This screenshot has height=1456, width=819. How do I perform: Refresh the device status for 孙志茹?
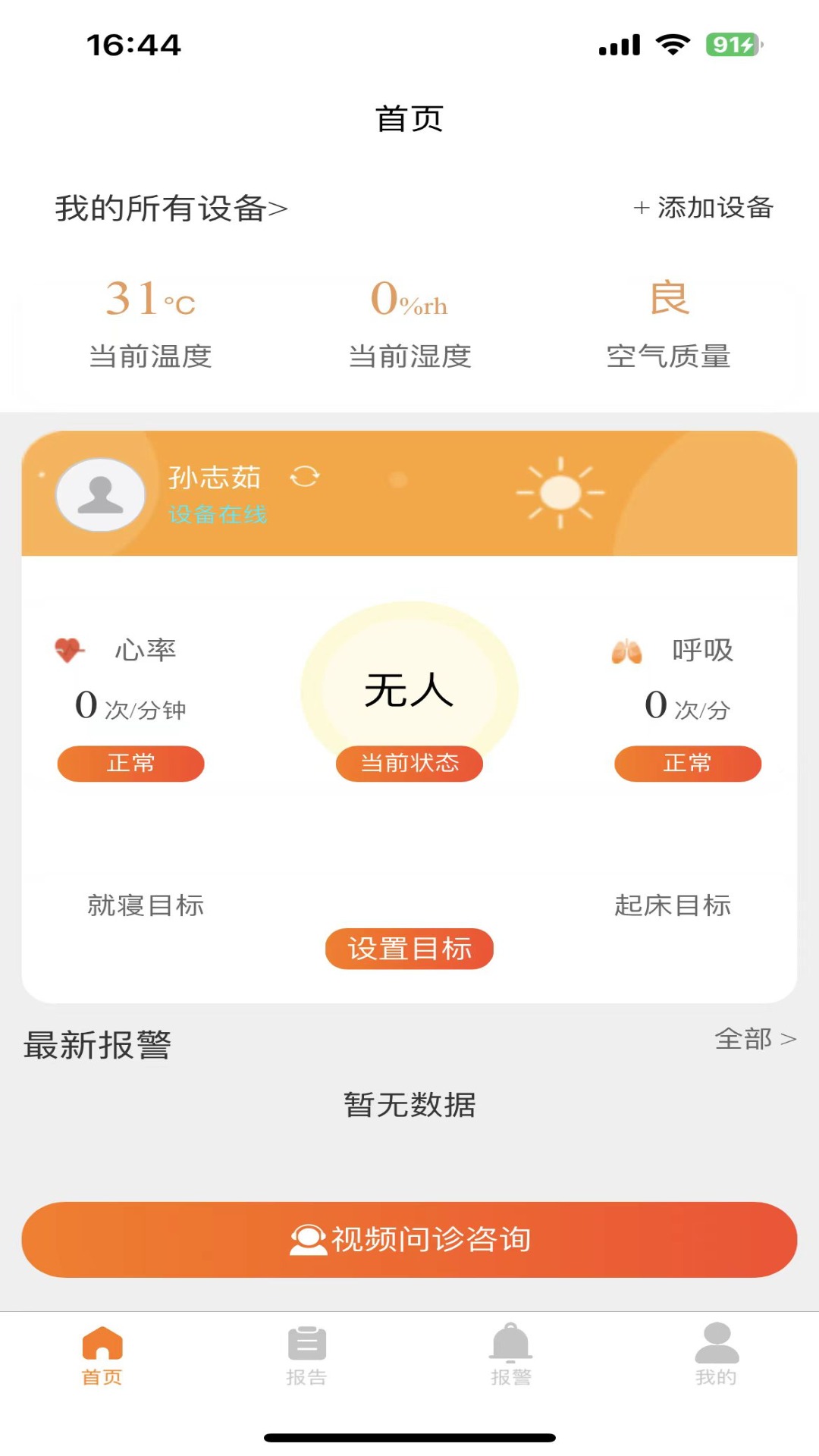pyautogui.click(x=305, y=477)
